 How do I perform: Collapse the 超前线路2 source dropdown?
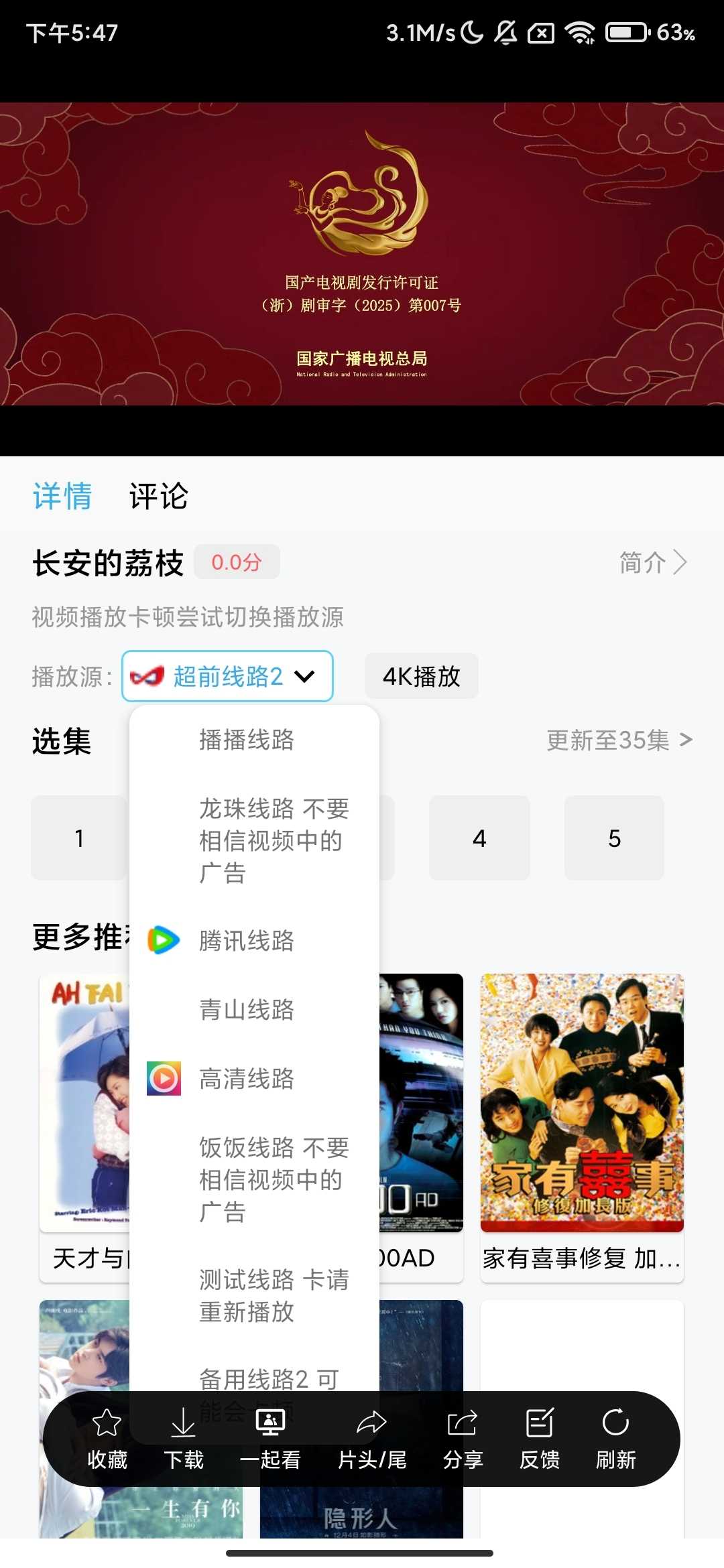[227, 677]
